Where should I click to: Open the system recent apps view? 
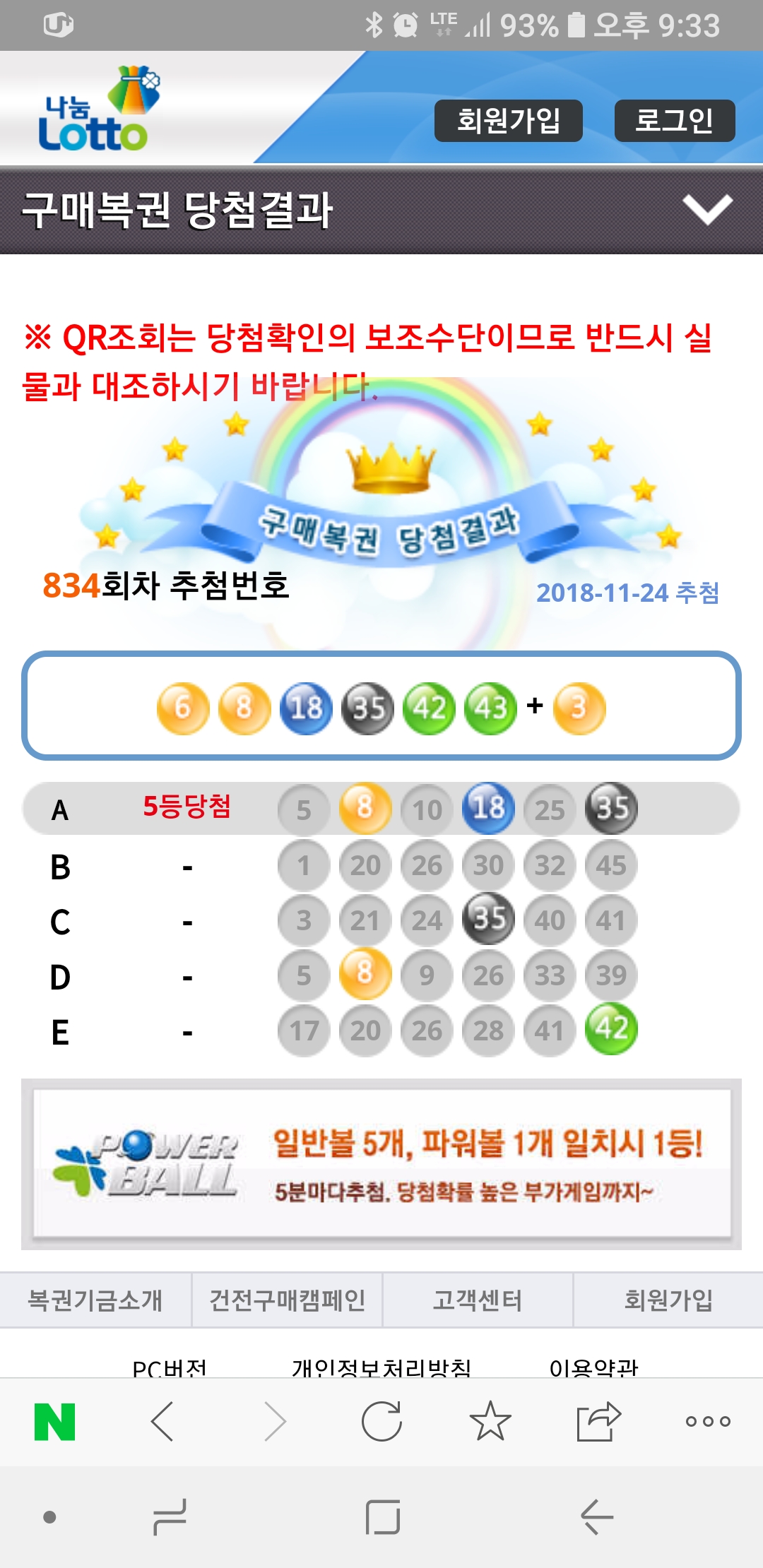click(170, 1516)
